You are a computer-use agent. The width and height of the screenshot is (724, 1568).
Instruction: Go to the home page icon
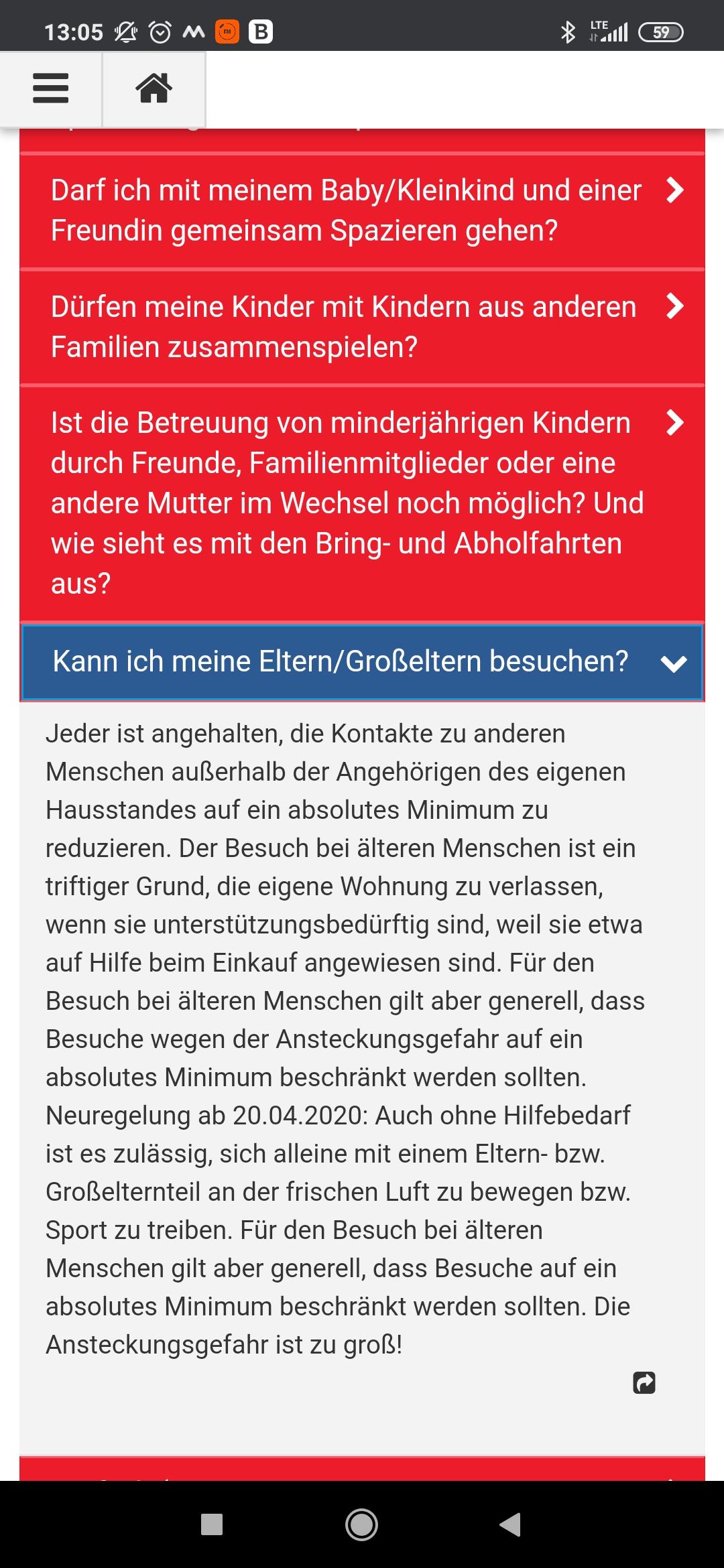point(154,88)
